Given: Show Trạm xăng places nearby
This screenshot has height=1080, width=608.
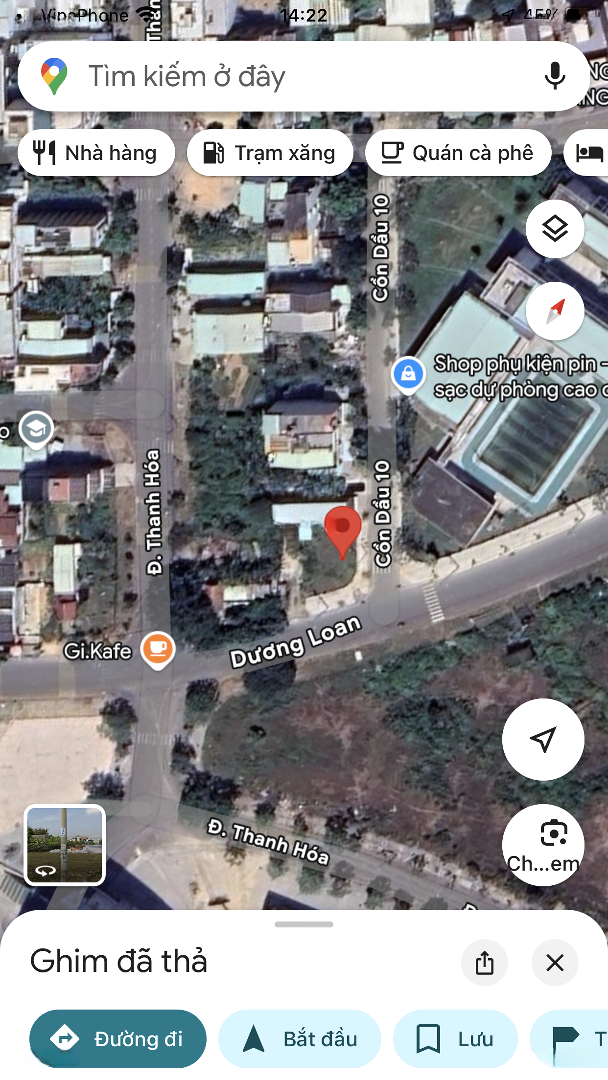Looking at the screenshot, I should coord(270,153).
